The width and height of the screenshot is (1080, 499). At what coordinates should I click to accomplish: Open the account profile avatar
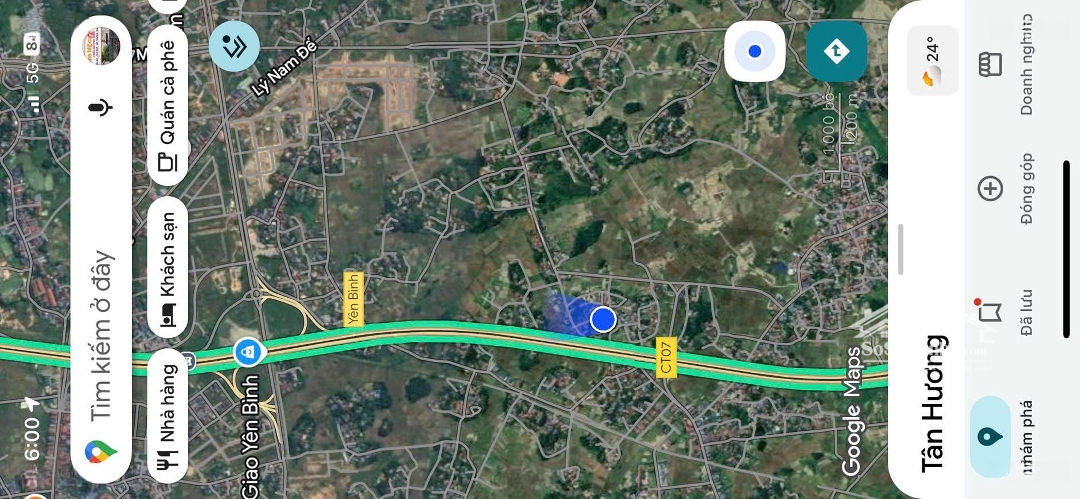(x=101, y=45)
